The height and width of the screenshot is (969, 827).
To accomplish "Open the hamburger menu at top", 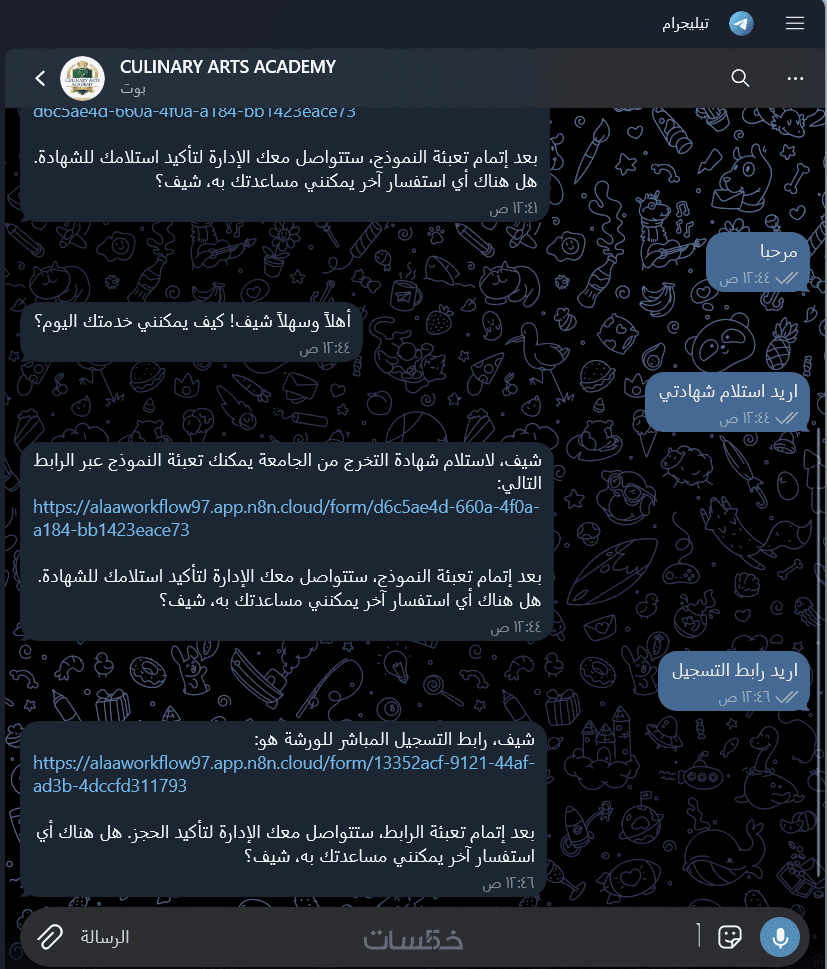I will pyautogui.click(x=795, y=23).
